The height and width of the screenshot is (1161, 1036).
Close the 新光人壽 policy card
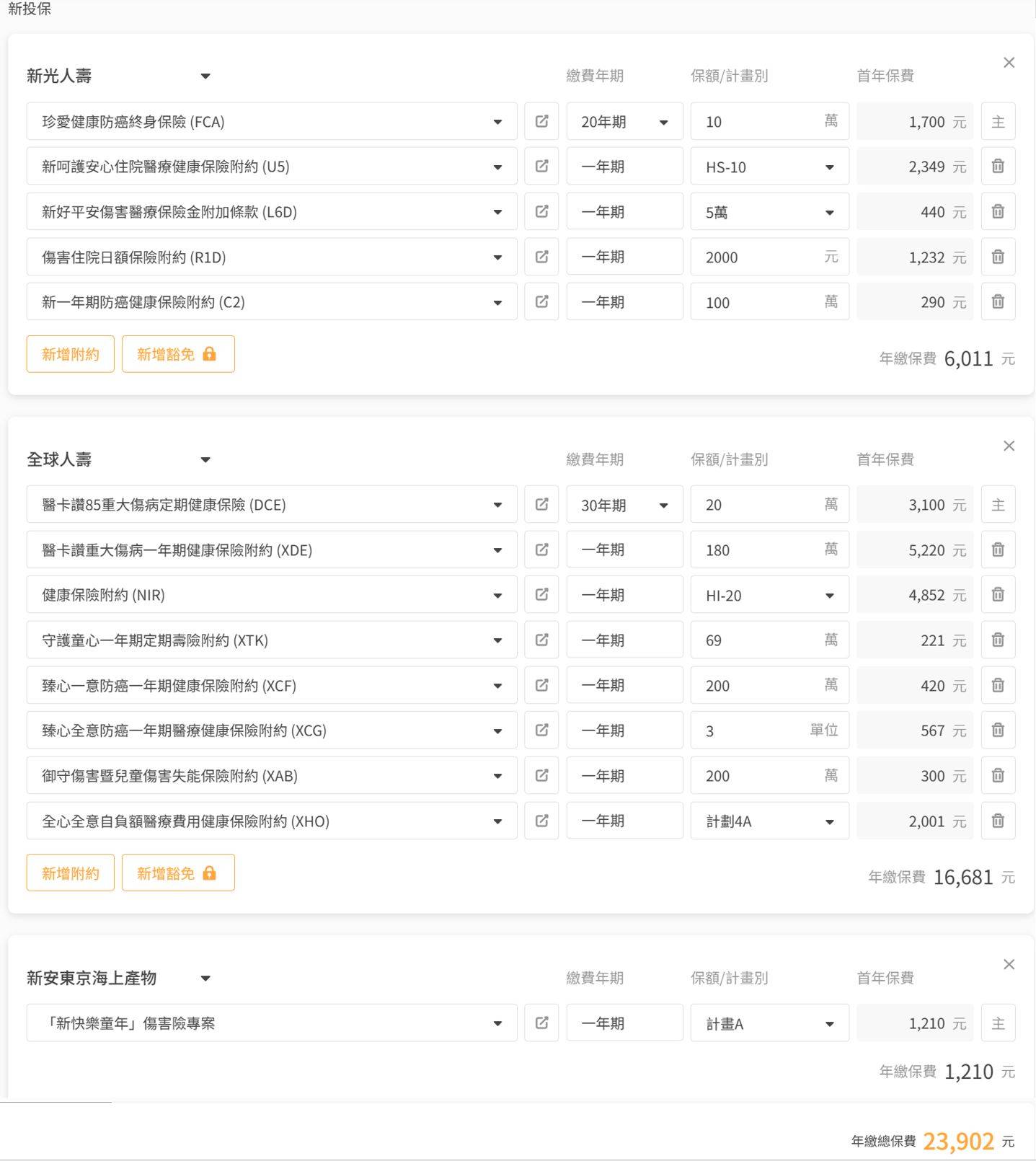tap(1009, 63)
